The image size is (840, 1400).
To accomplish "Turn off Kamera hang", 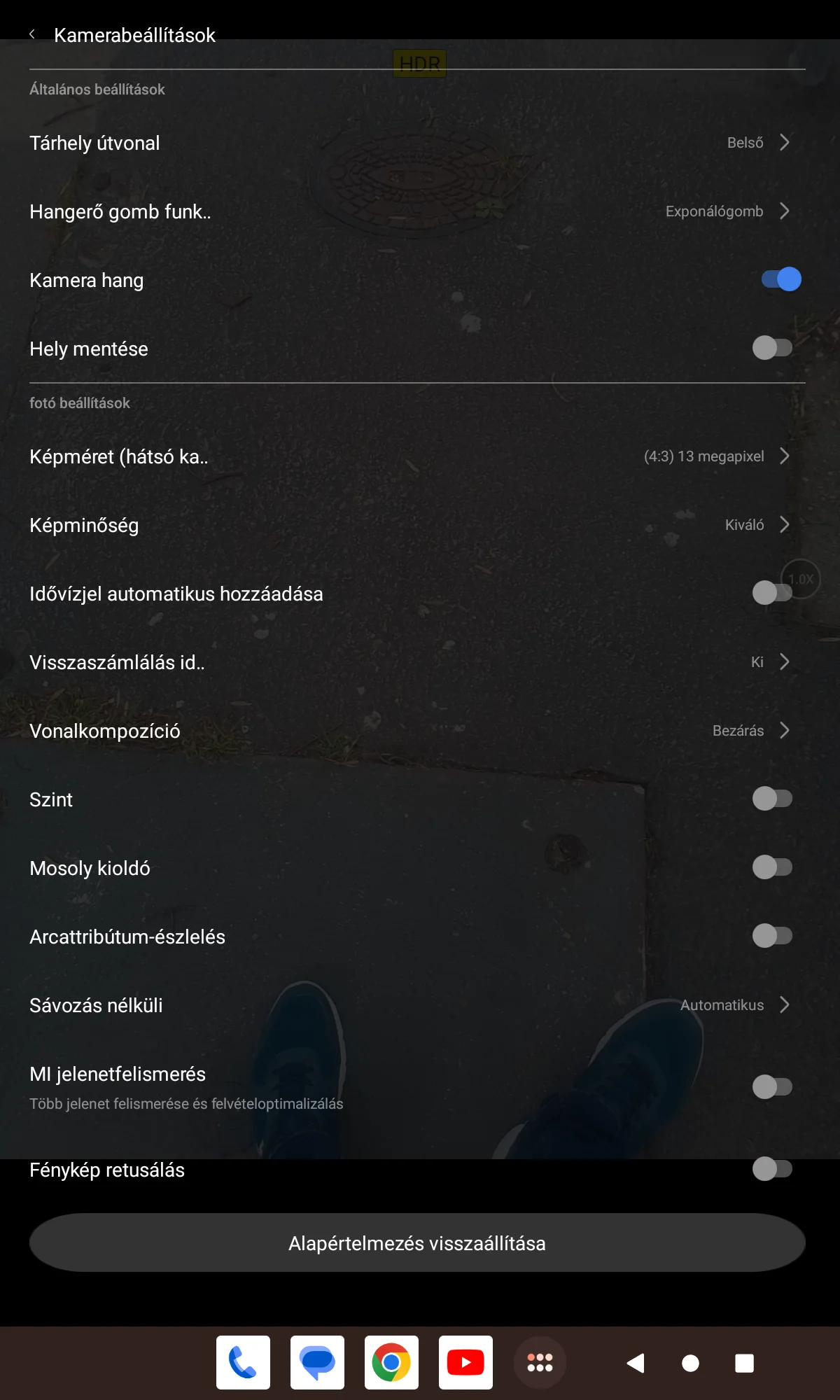I will click(780, 279).
